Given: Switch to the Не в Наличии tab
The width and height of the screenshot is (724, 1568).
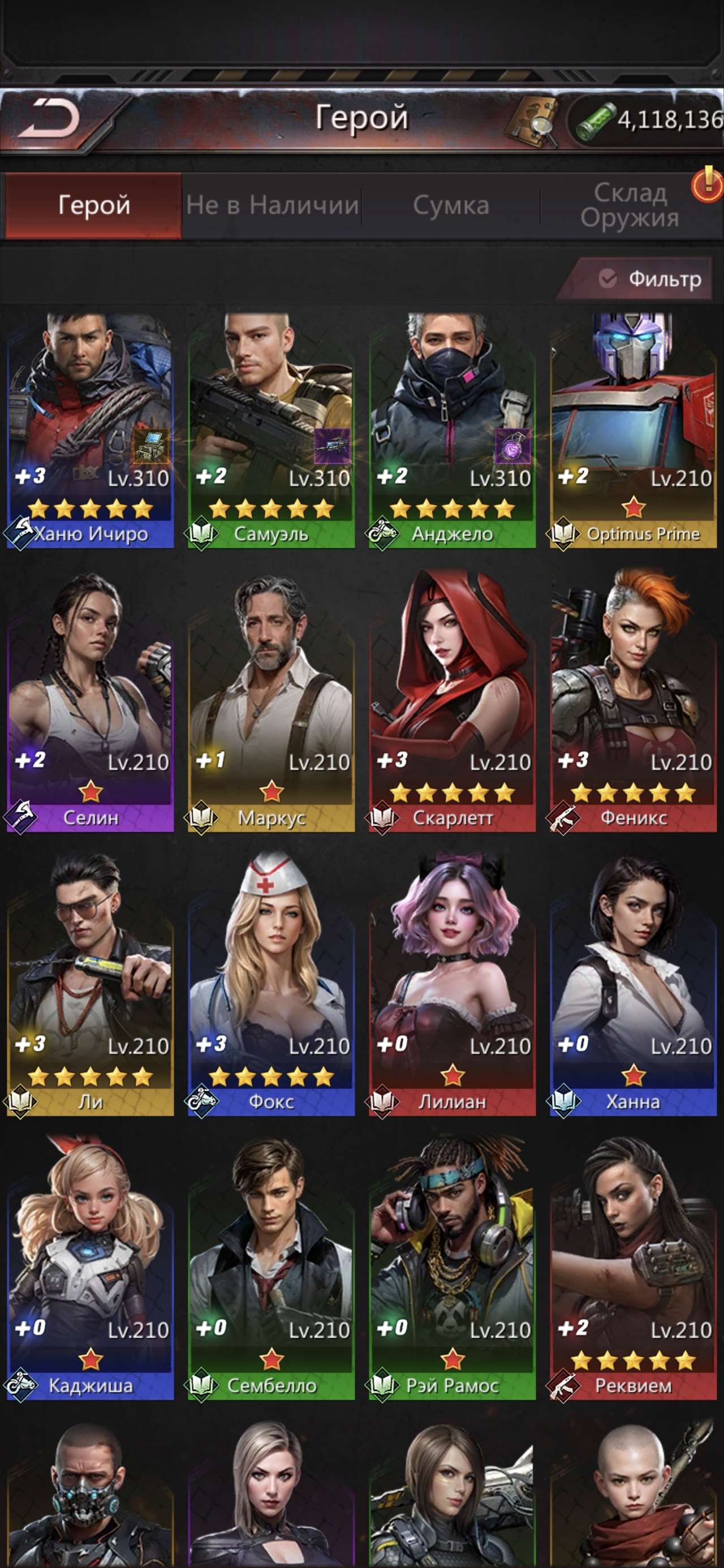Looking at the screenshot, I should 272,206.
